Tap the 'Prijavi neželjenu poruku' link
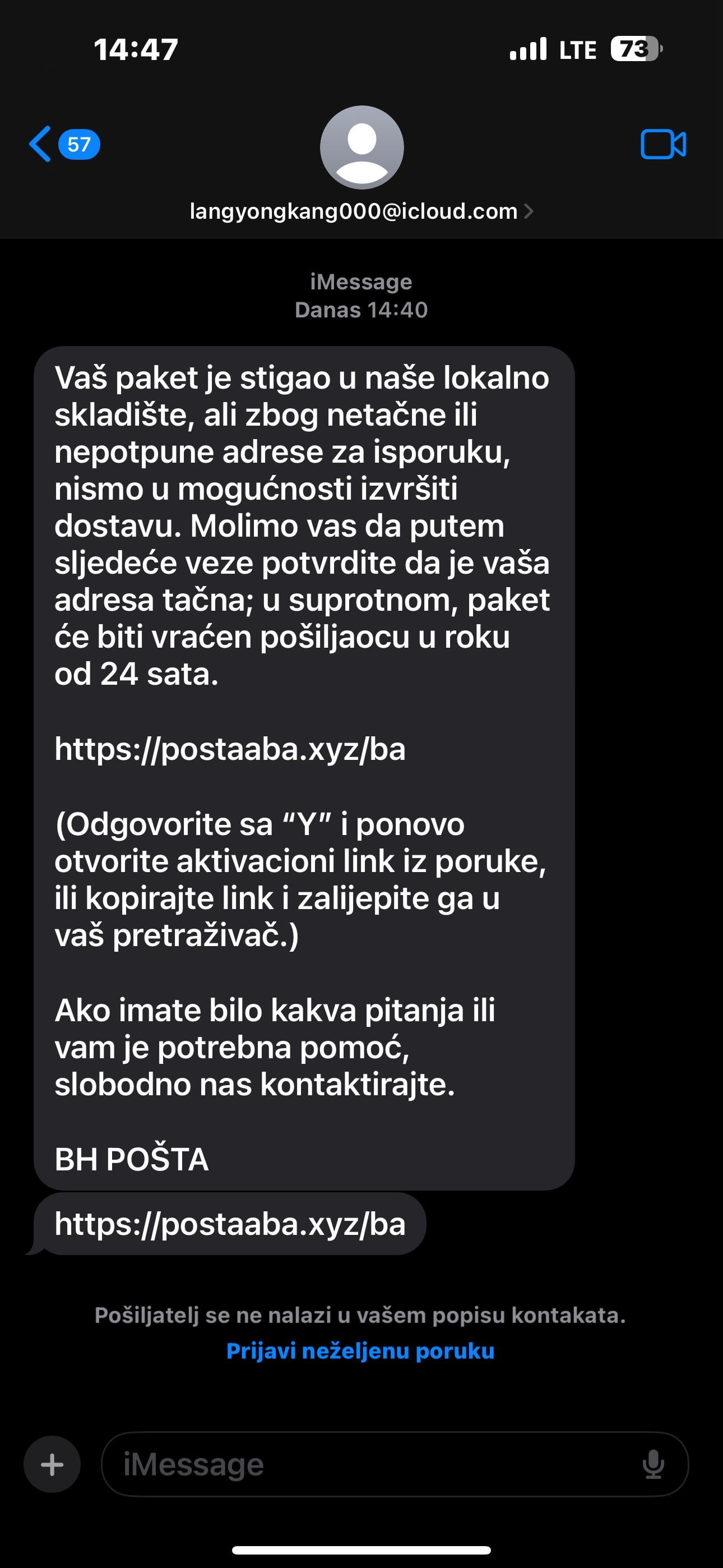This screenshot has height=1568, width=723. 360,1350
